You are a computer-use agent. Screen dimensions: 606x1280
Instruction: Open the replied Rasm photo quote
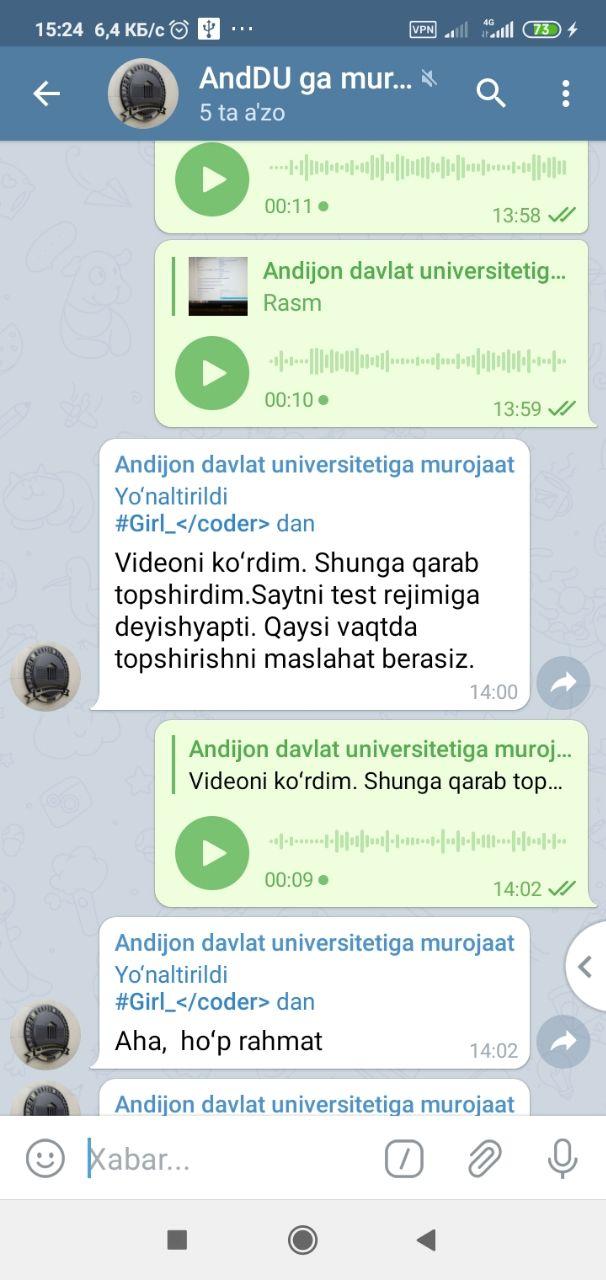click(370, 286)
